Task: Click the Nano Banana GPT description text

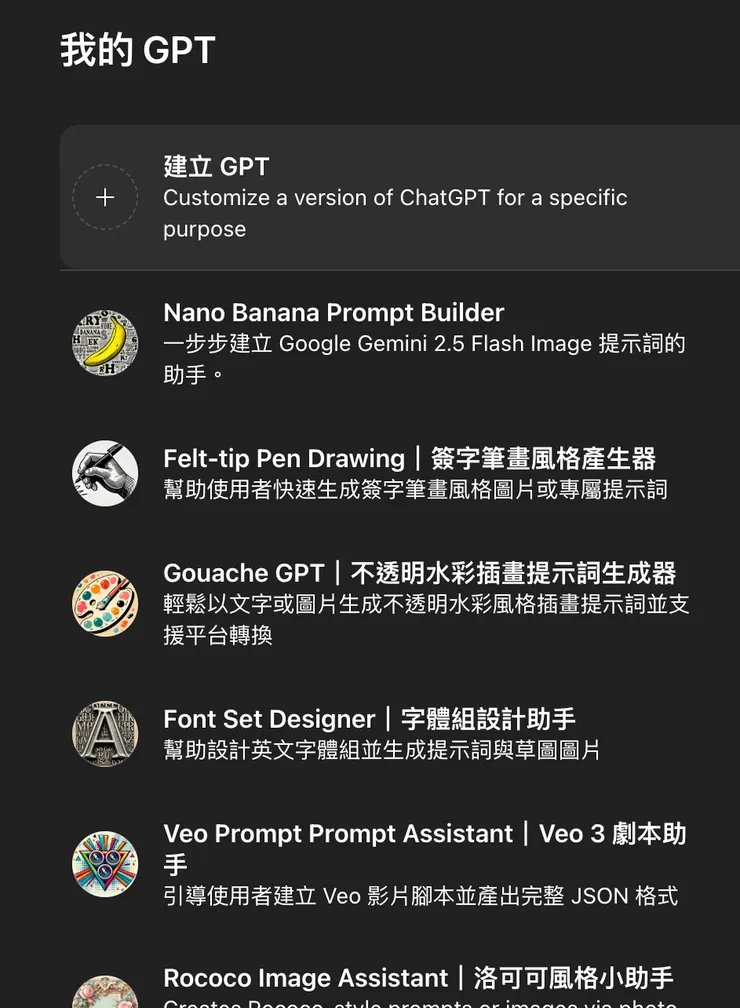Action: pos(420,357)
